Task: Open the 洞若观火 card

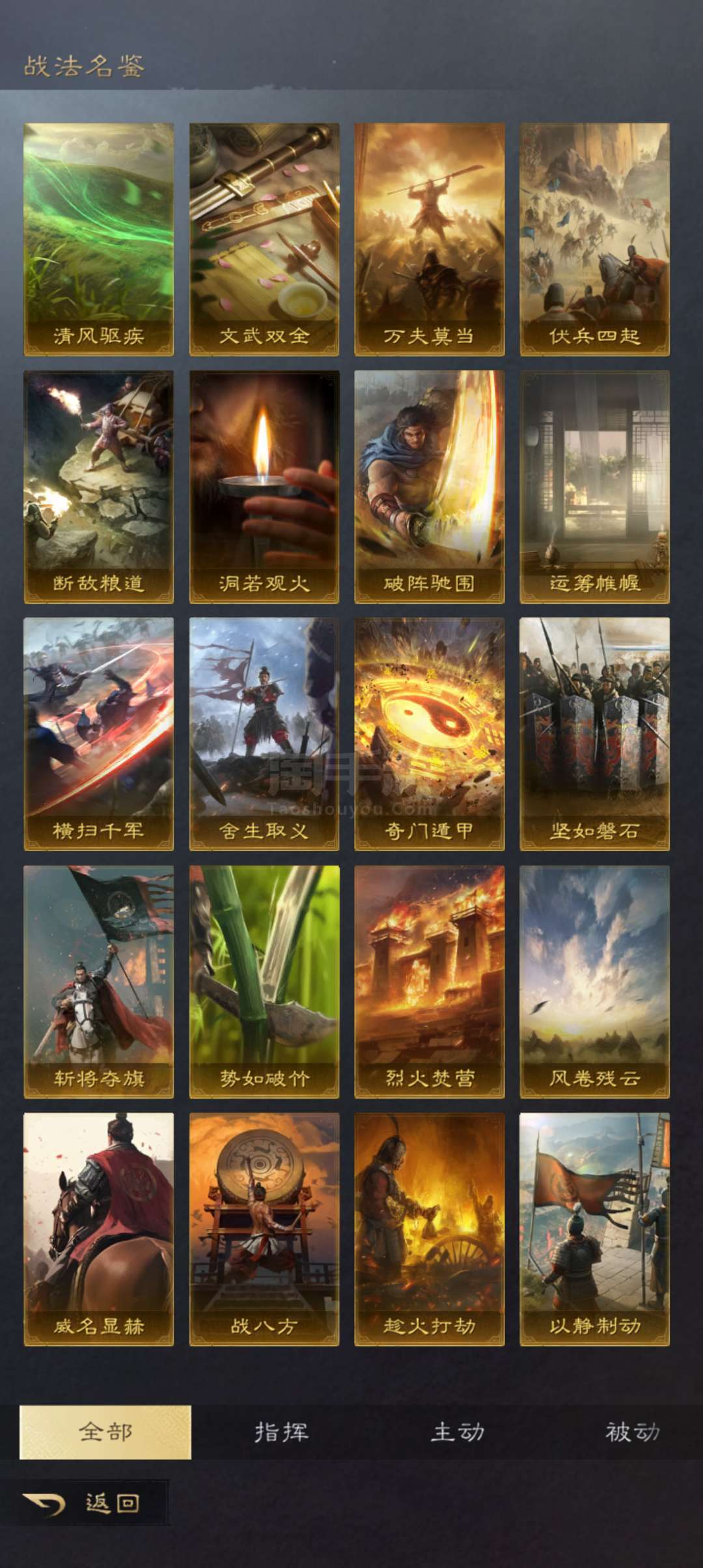Action: point(264,486)
